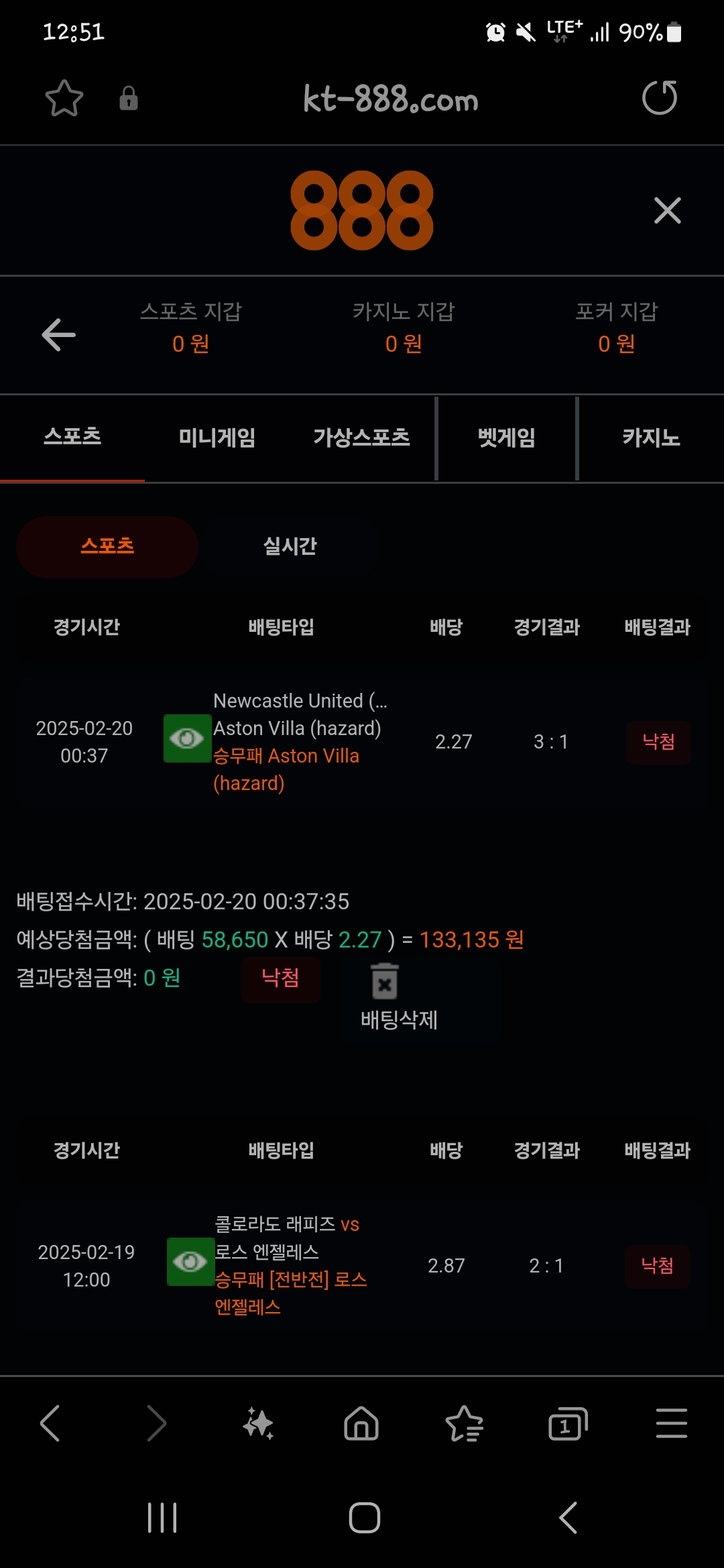
Task: Delete the bet via 배팅삭제
Action: [x=398, y=997]
